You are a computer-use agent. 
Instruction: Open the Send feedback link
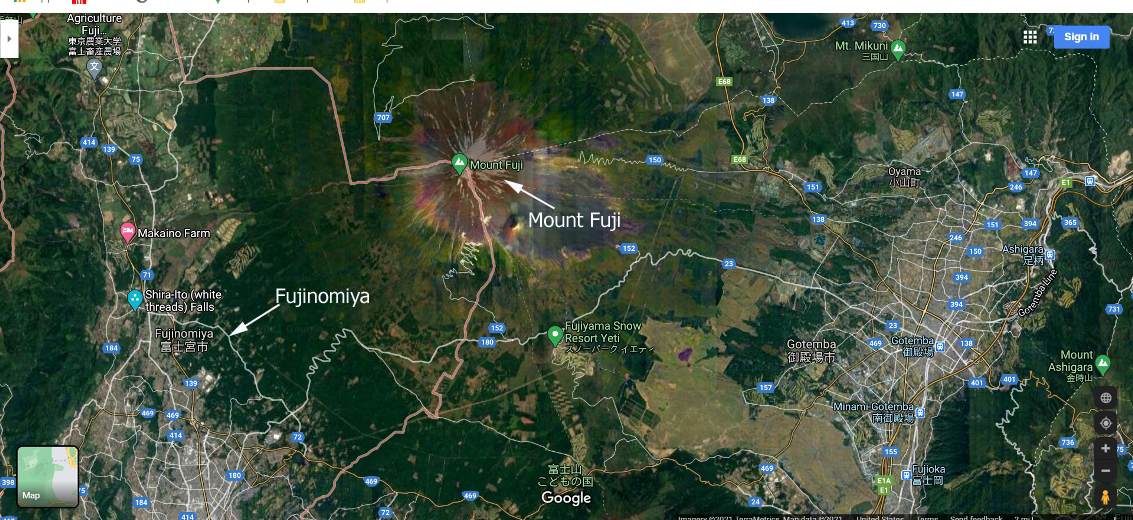pos(975,517)
